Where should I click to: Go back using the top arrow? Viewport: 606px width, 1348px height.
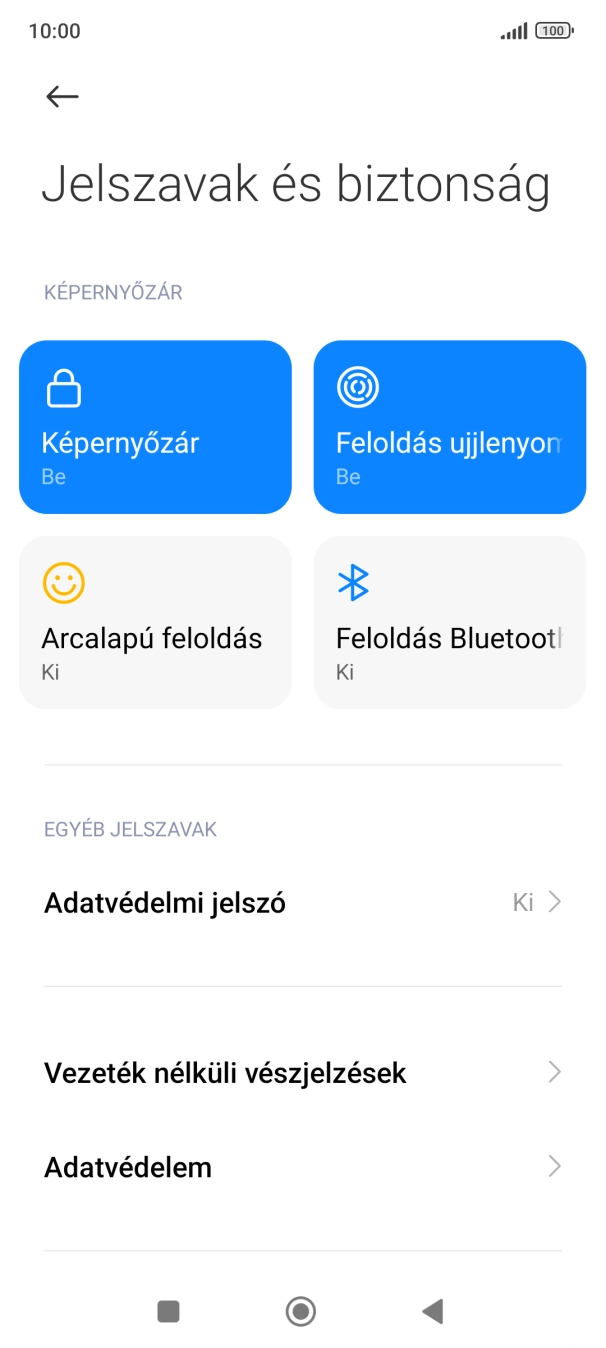(x=62, y=96)
